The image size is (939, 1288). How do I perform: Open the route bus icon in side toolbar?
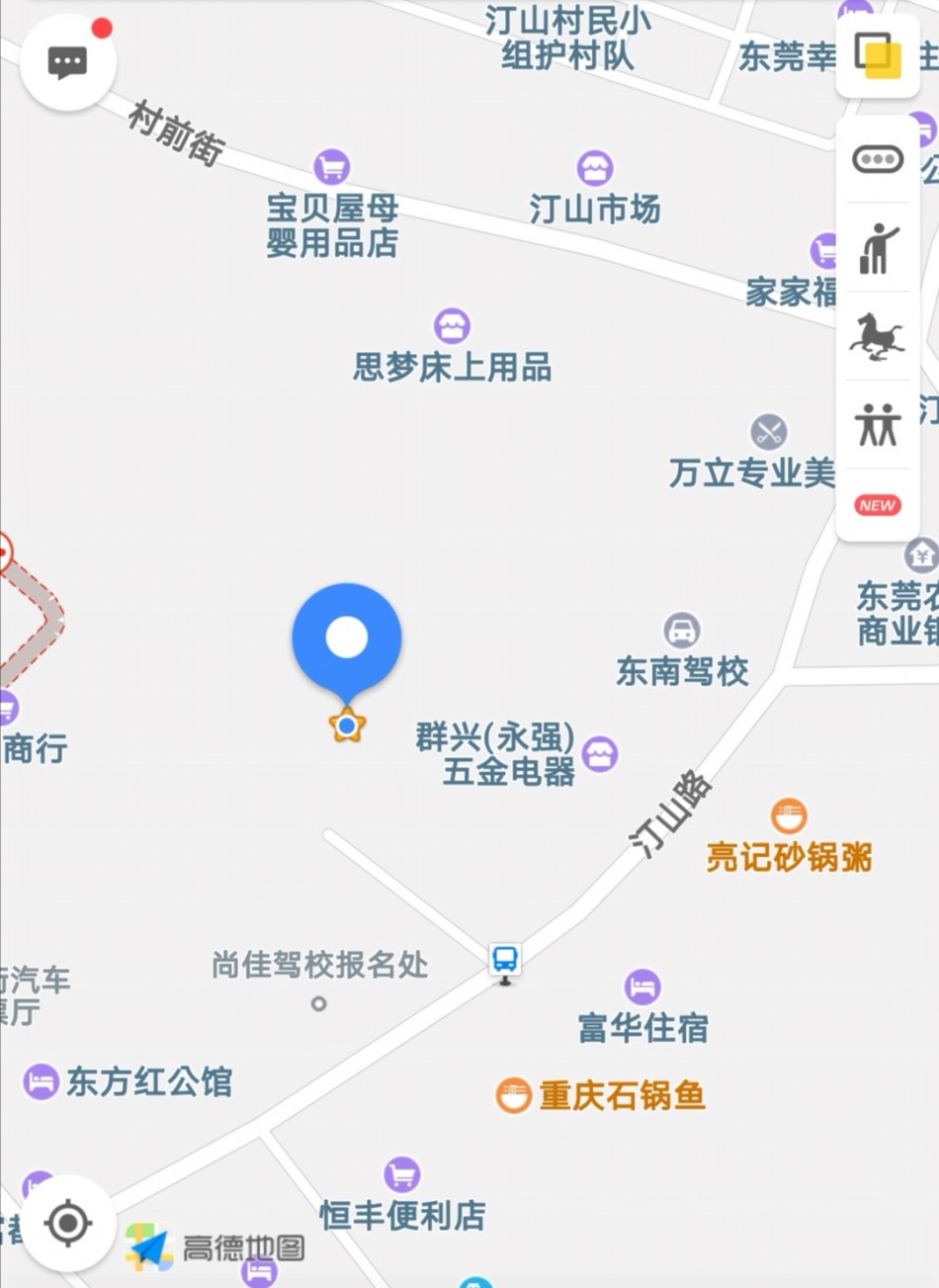[878, 159]
